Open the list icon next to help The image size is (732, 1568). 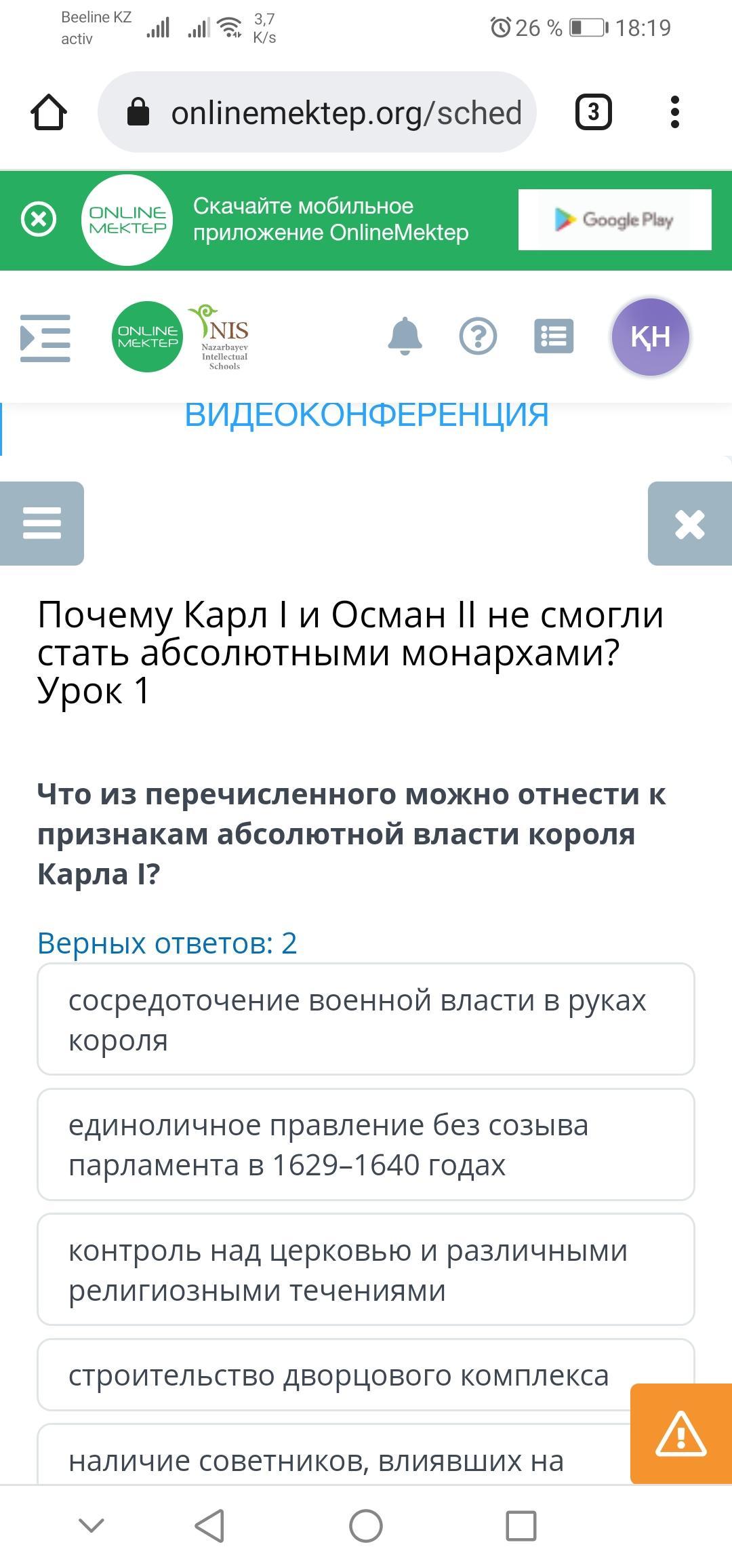click(554, 336)
